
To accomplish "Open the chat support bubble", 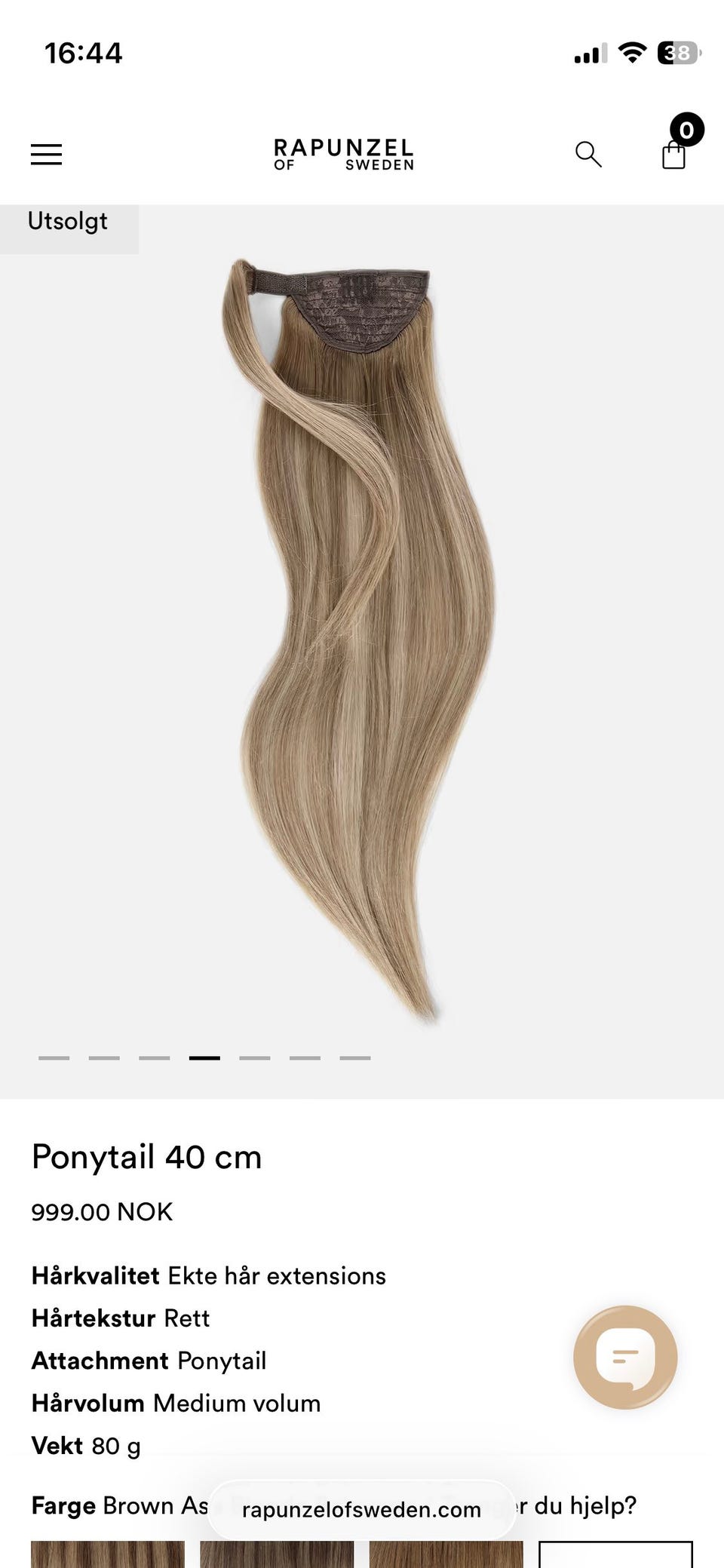I will (625, 1358).
